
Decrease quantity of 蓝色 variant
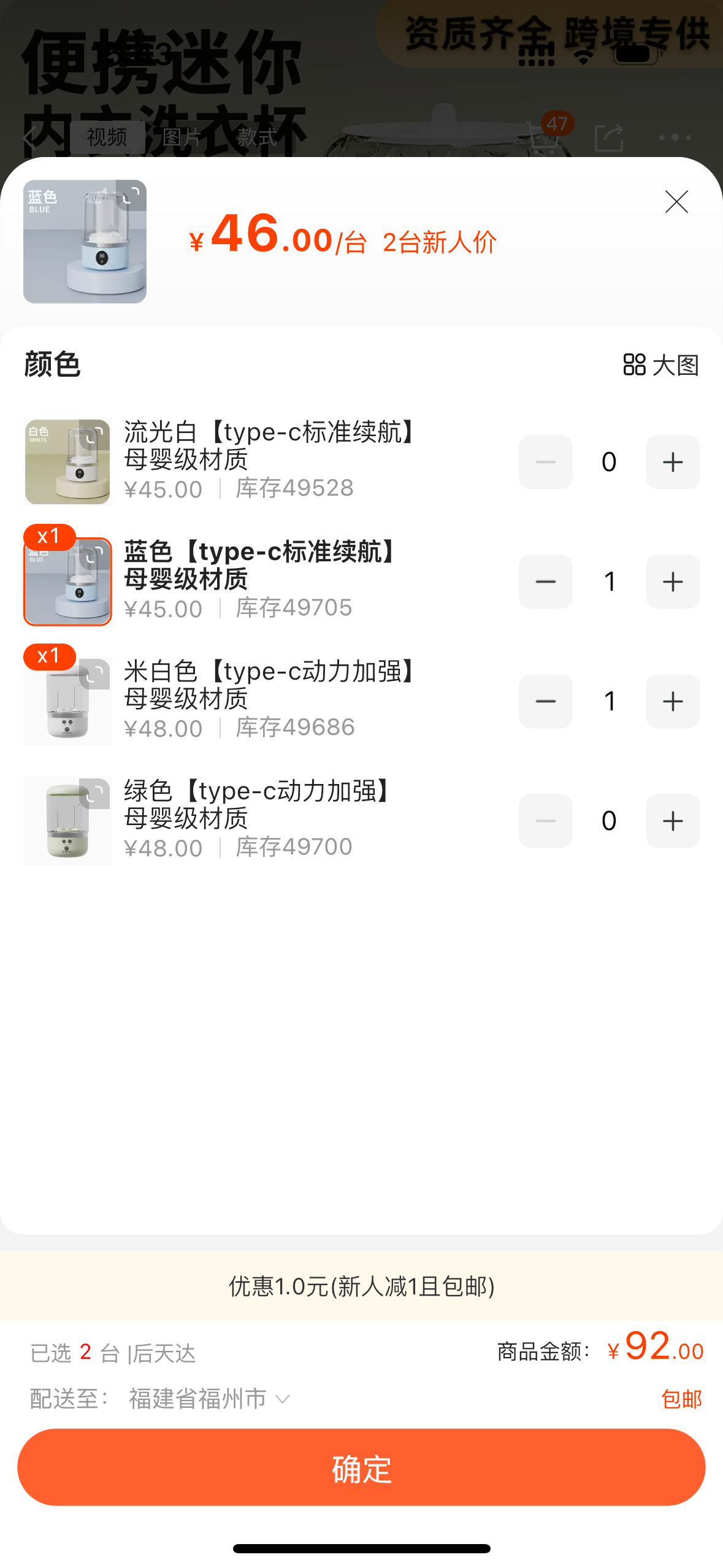545,582
